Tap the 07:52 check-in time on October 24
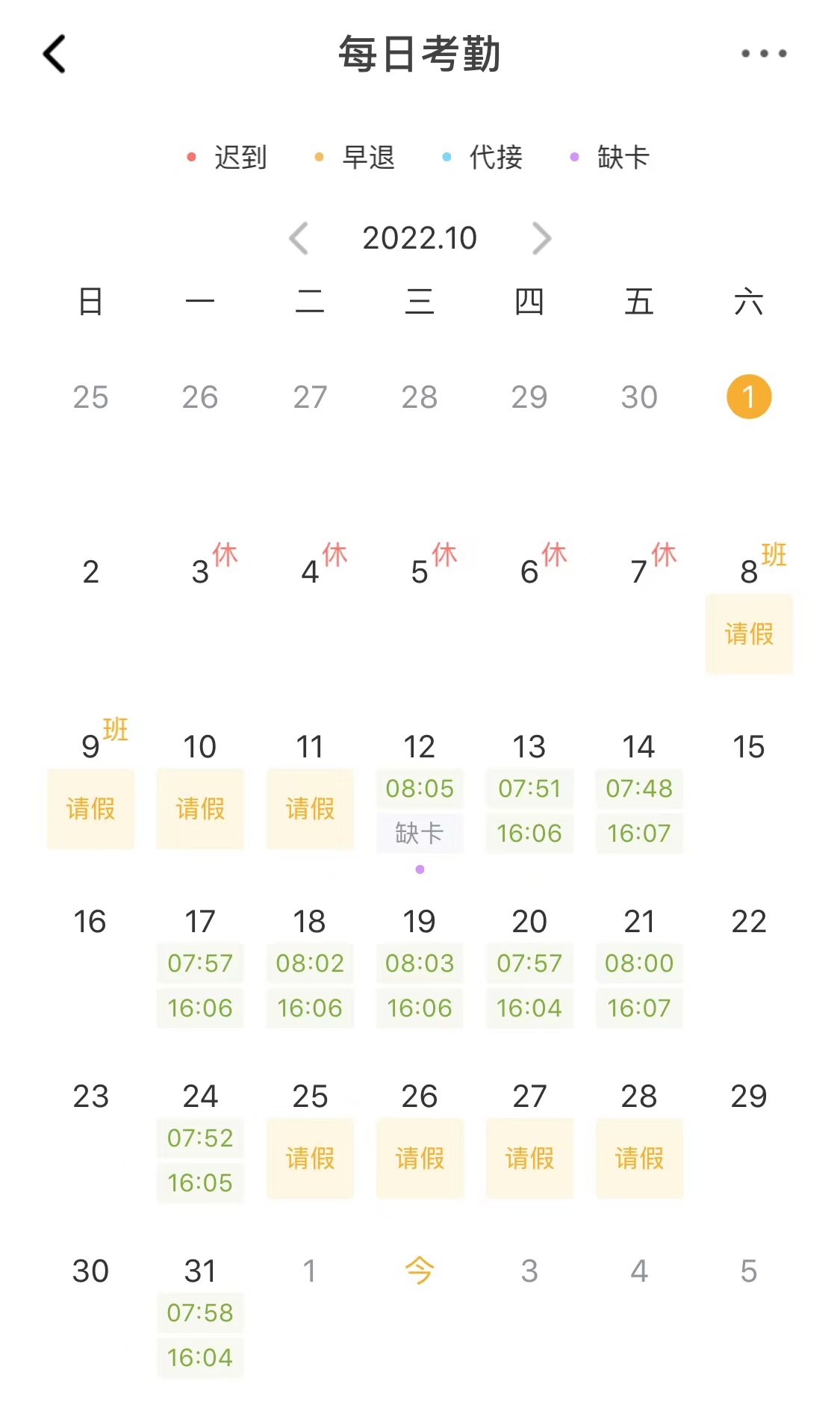840x1402 pixels. (x=200, y=1138)
